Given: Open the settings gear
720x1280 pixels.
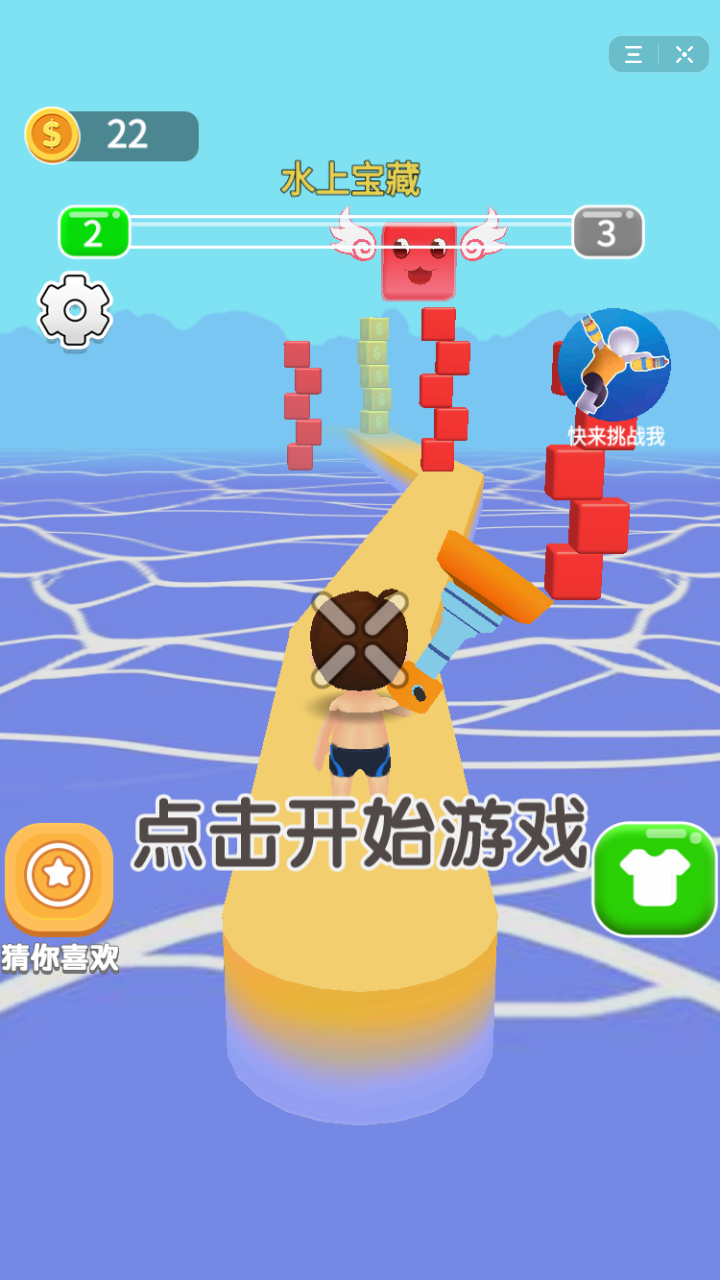Looking at the screenshot, I should coord(75,310).
